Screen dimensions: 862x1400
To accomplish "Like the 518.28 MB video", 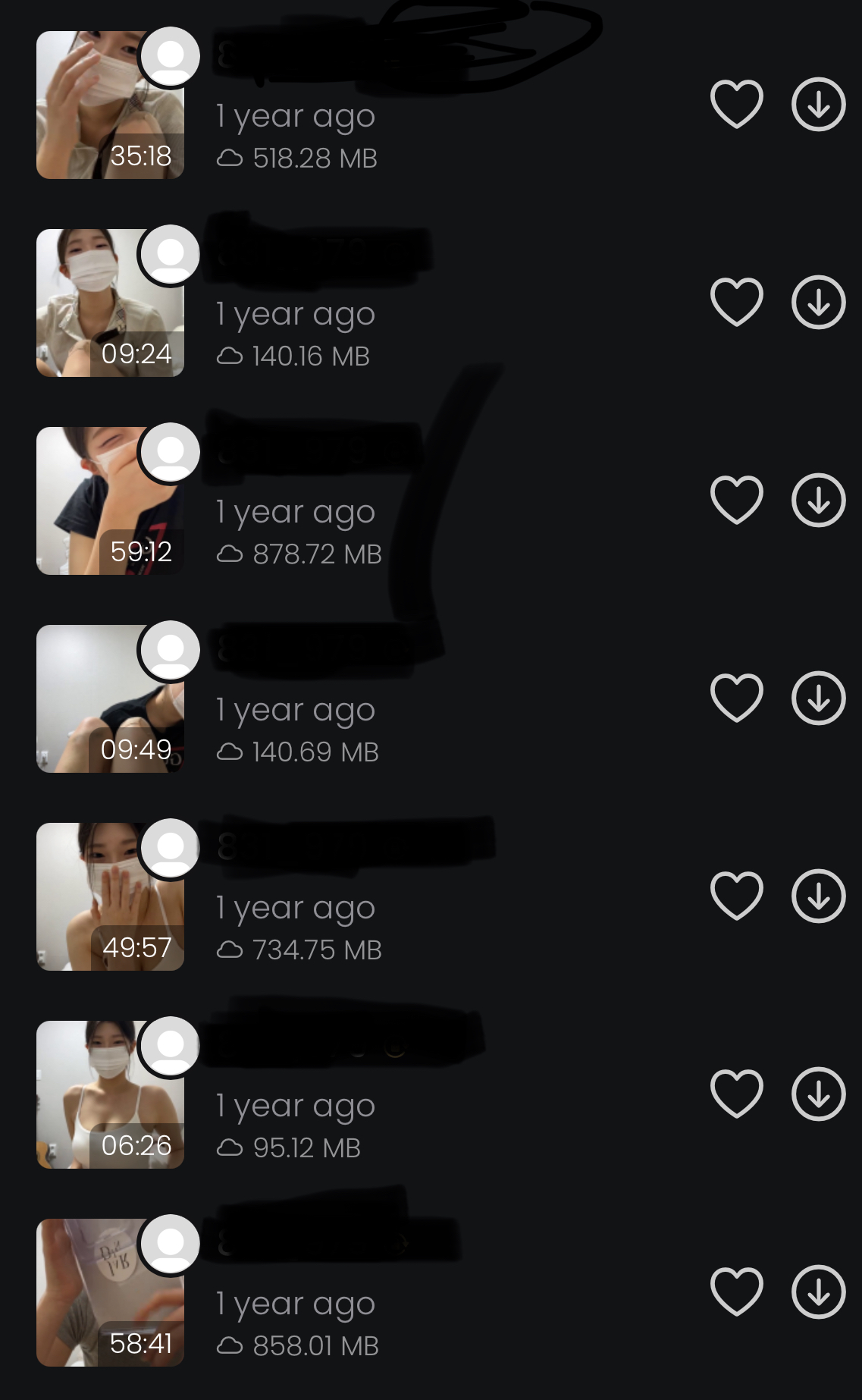I will [x=736, y=104].
